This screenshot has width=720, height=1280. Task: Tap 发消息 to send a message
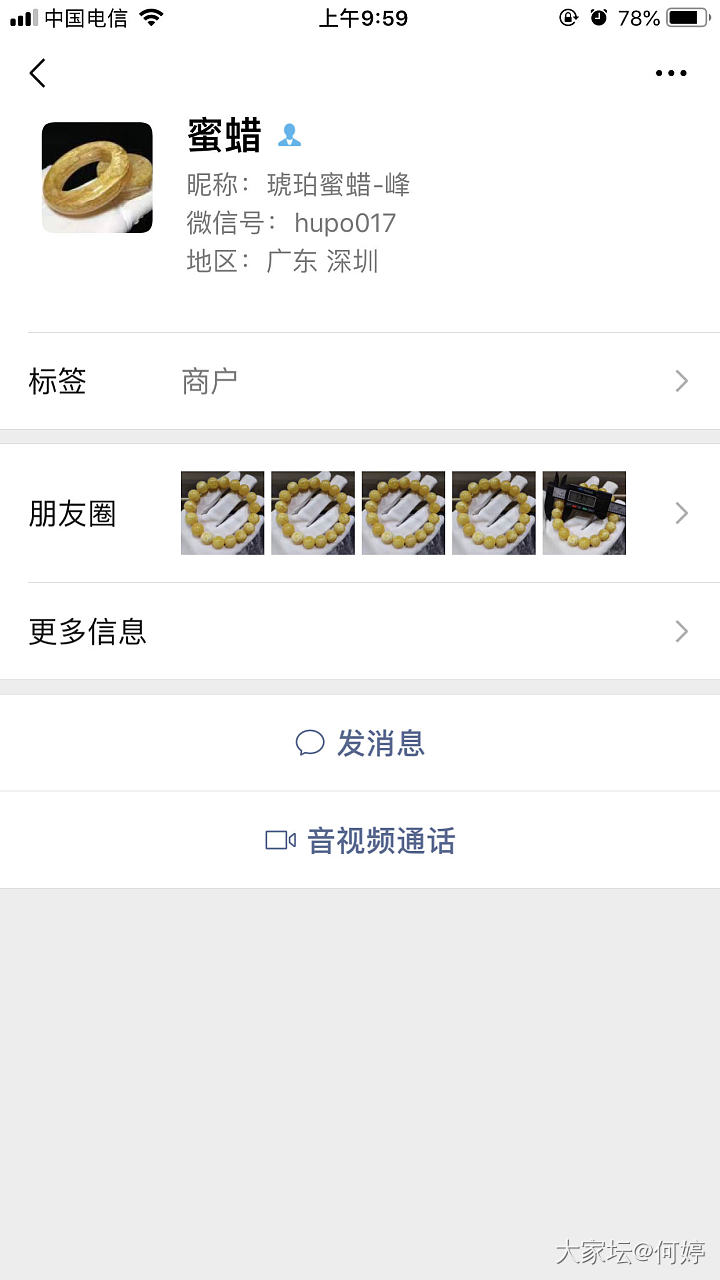click(x=360, y=743)
